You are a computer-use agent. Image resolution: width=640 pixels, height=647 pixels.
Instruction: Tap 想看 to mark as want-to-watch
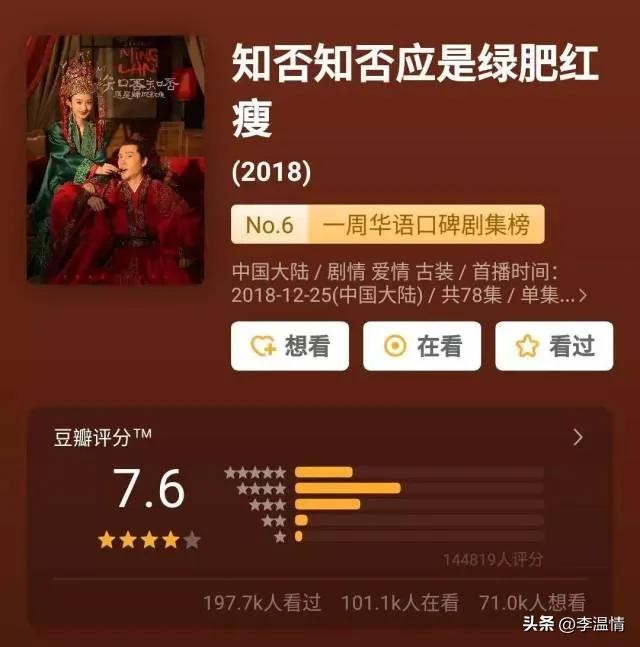(x=290, y=346)
